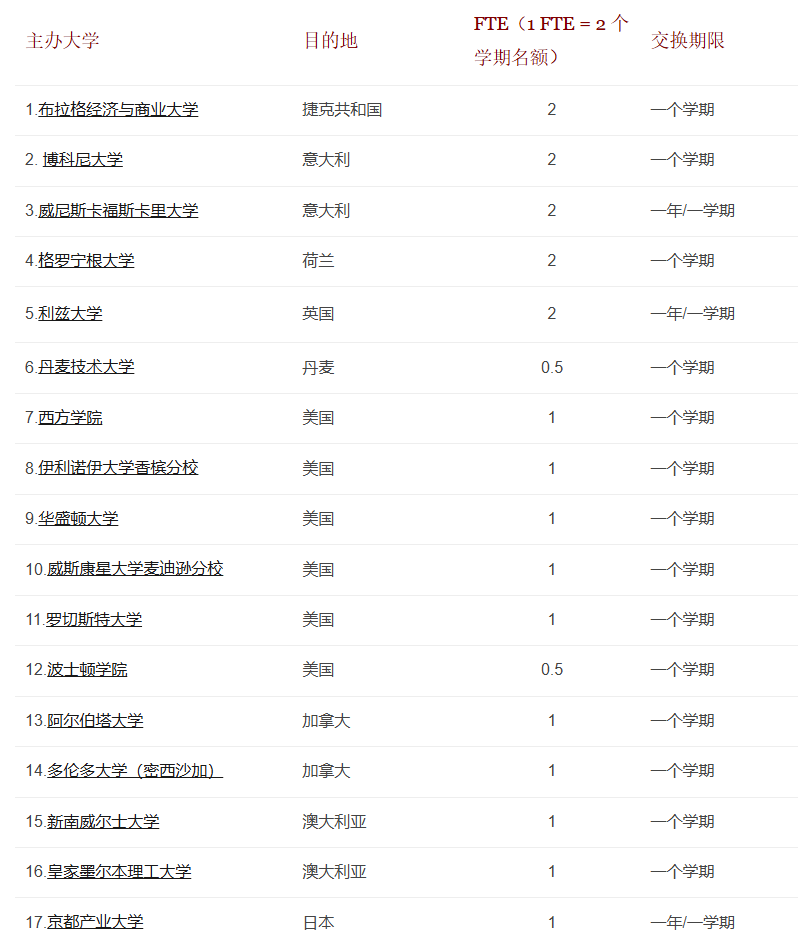The image size is (798, 947).
Task: Tap the 京都产业大学 link
Action: [x=95, y=922]
